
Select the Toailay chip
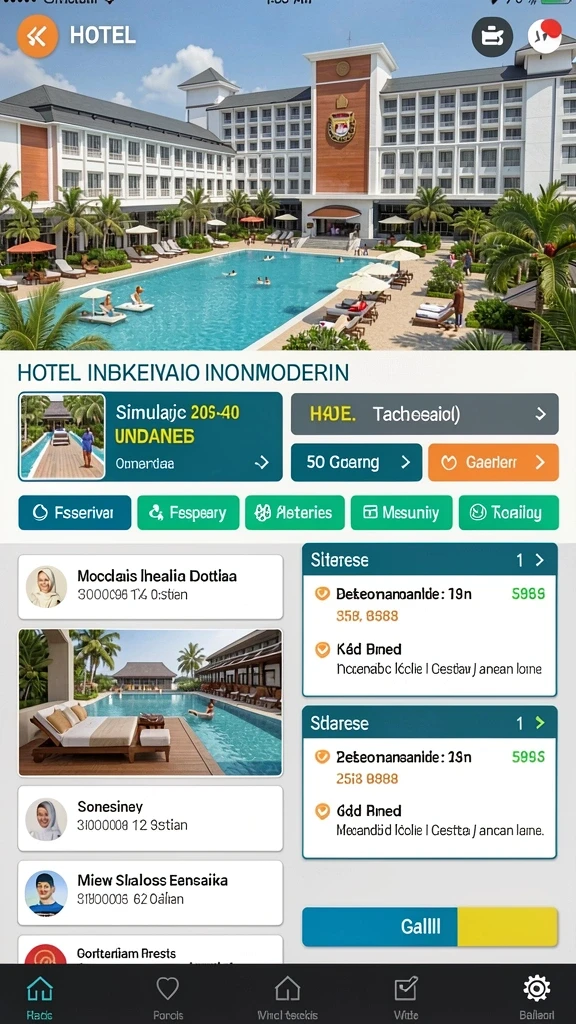pyautogui.click(x=509, y=513)
